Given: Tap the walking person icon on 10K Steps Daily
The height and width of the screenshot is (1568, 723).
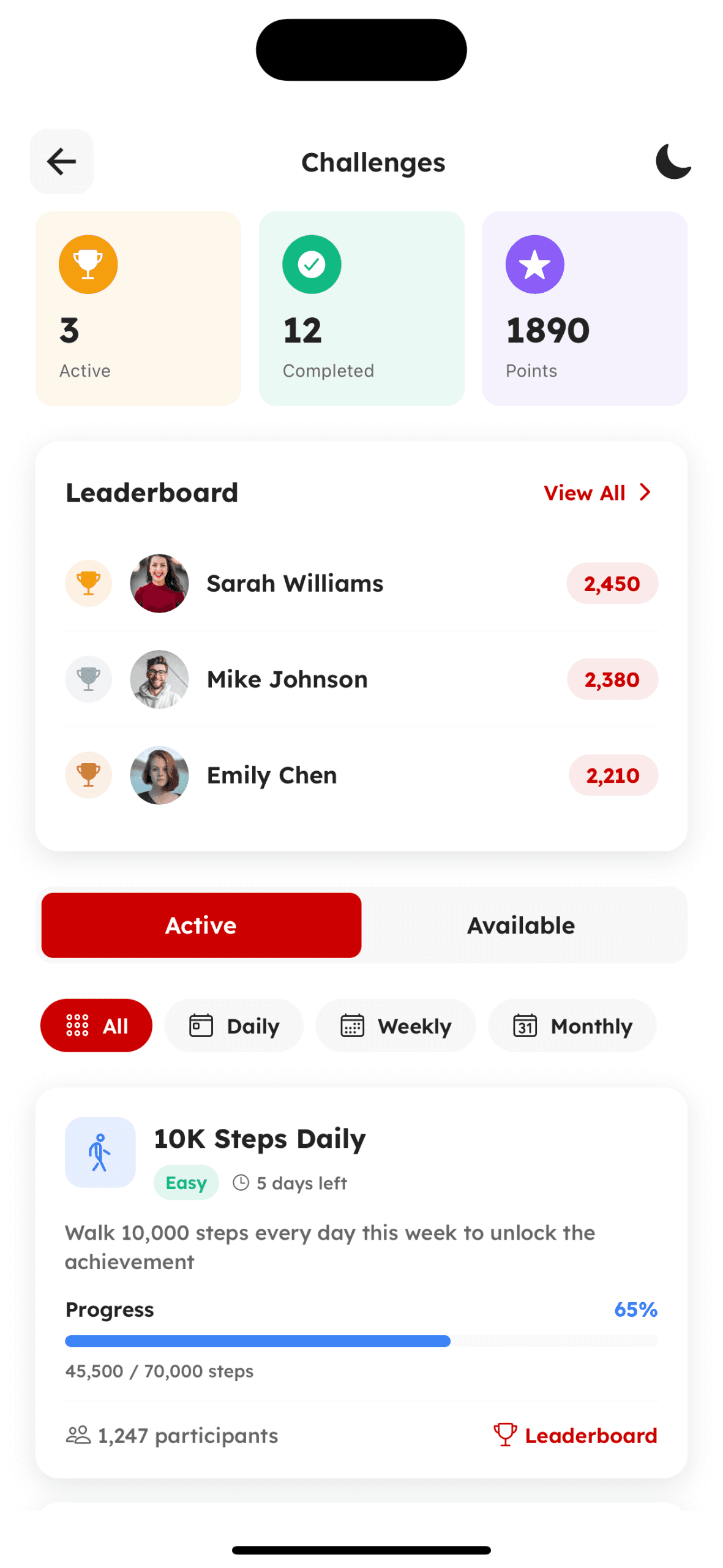Looking at the screenshot, I should click(x=100, y=1151).
